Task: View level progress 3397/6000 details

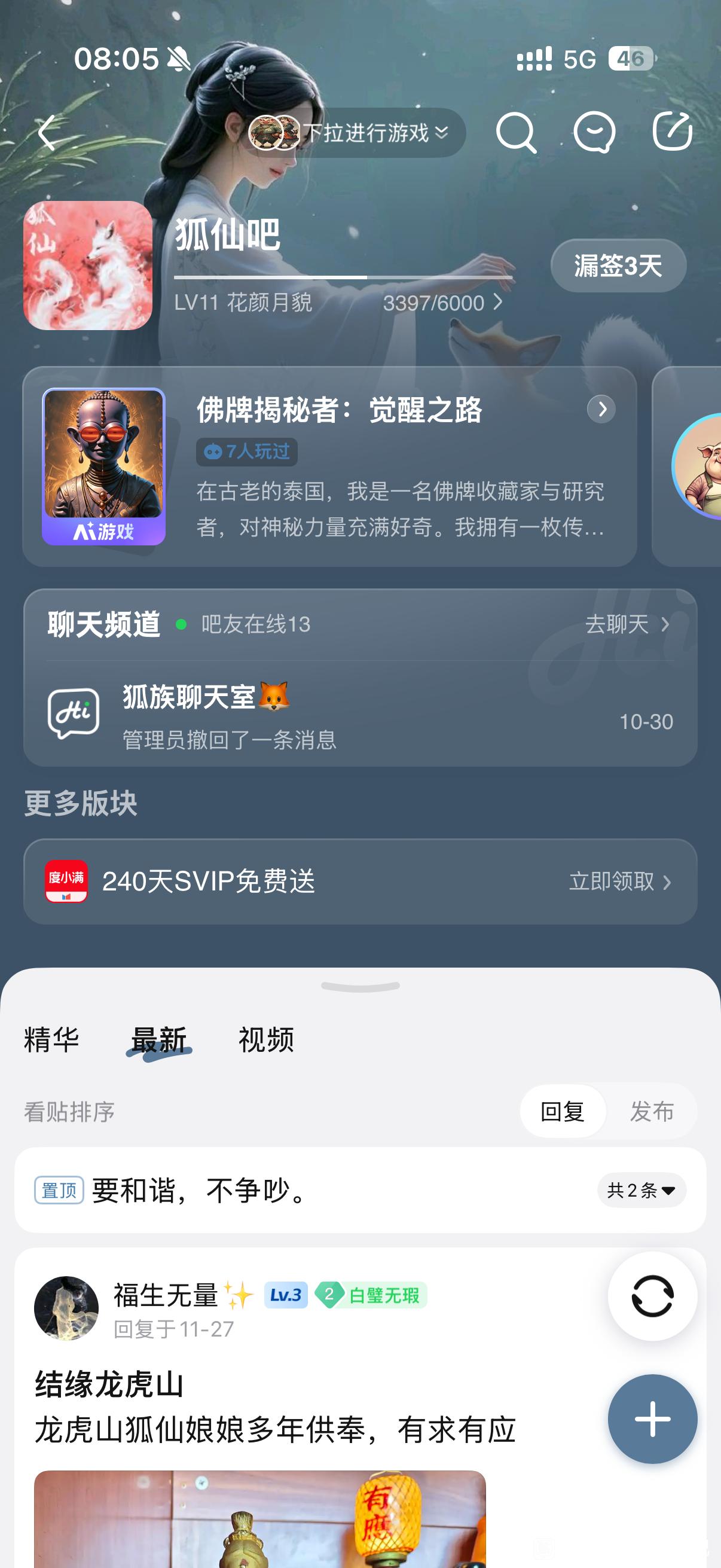Action: 442,303
